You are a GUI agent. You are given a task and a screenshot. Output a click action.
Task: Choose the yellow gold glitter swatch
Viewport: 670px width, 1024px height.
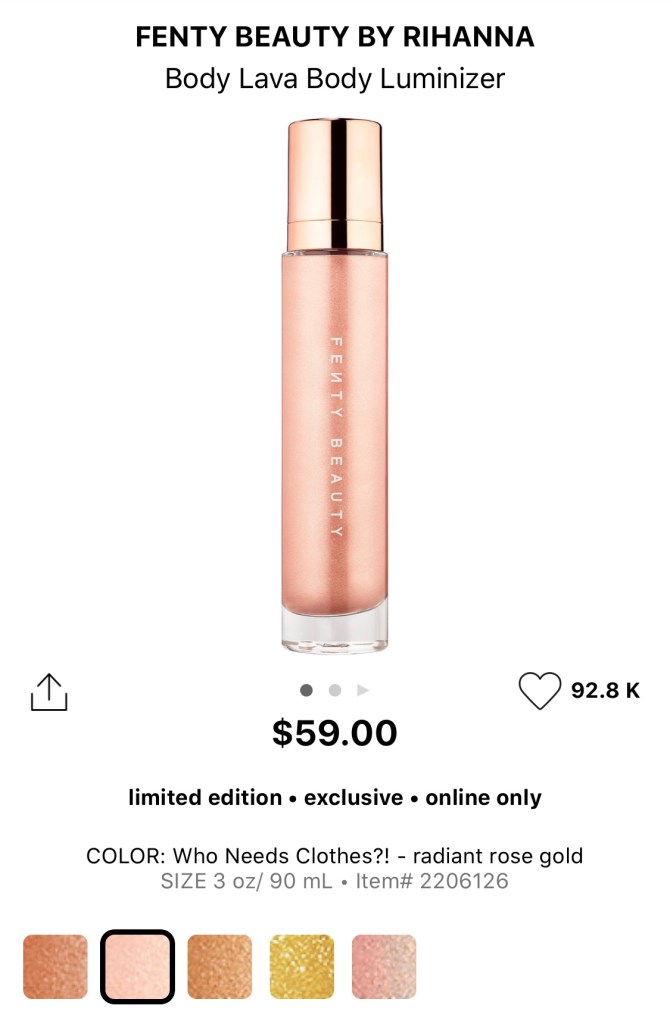click(x=302, y=966)
